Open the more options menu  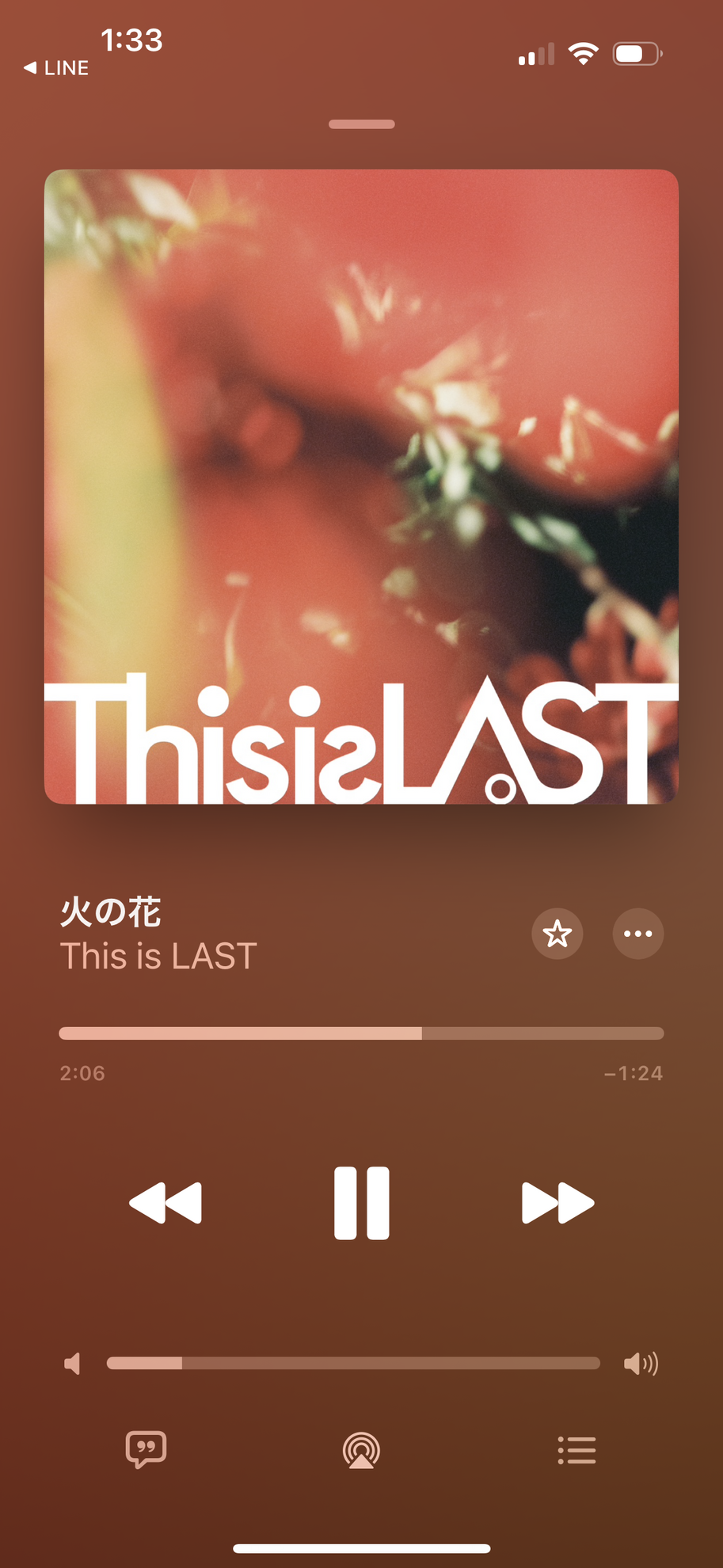(x=637, y=934)
